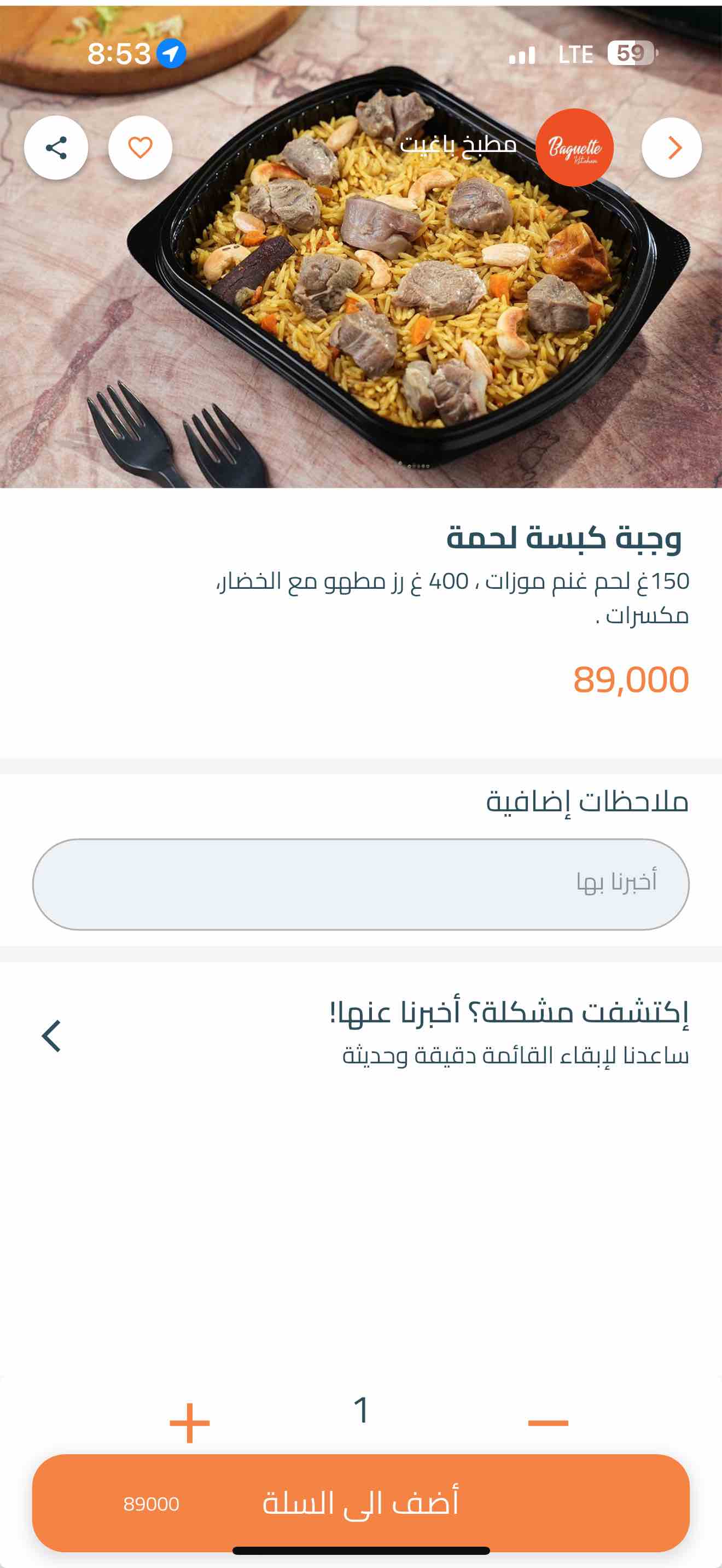Share this kabsa meal
This screenshot has width=722, height=1568.
coord(56,148)
